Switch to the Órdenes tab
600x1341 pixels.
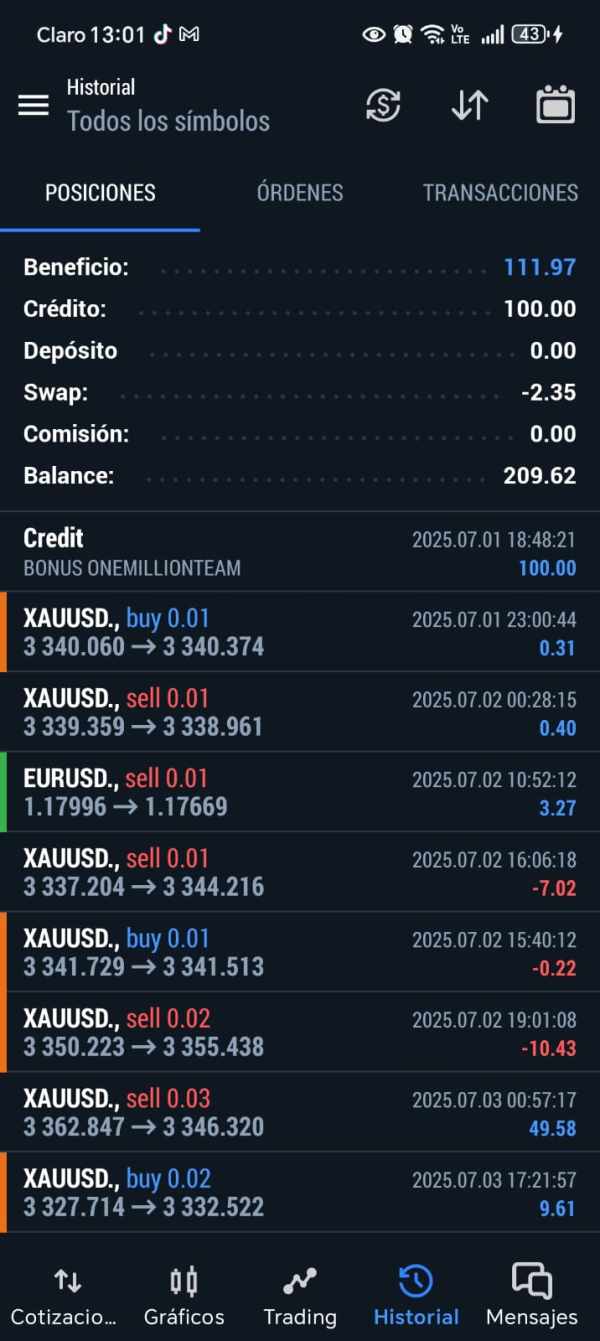tap(300, 193)
